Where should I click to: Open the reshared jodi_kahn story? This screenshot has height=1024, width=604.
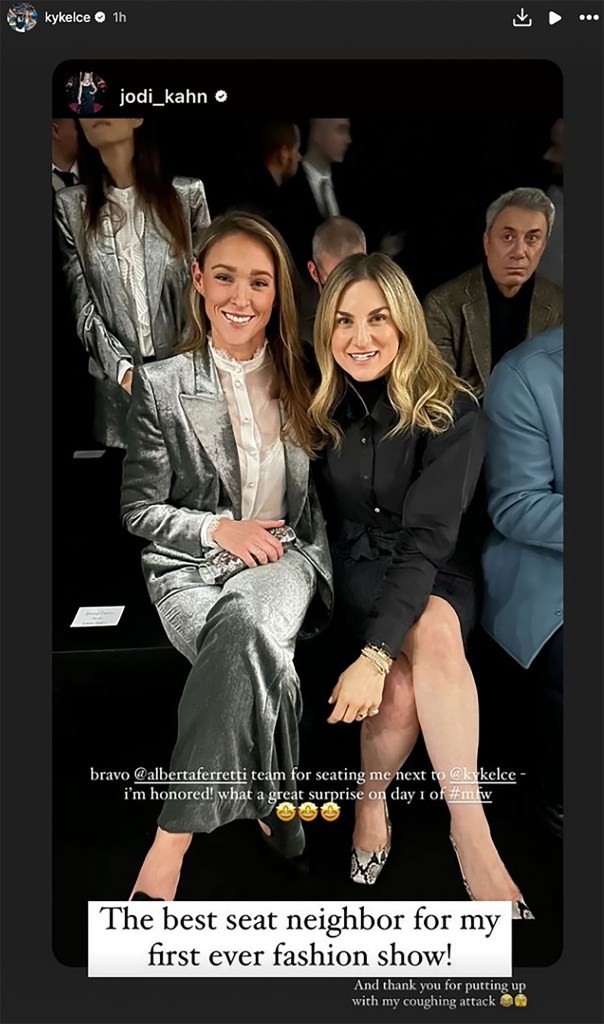pos(307,500)
